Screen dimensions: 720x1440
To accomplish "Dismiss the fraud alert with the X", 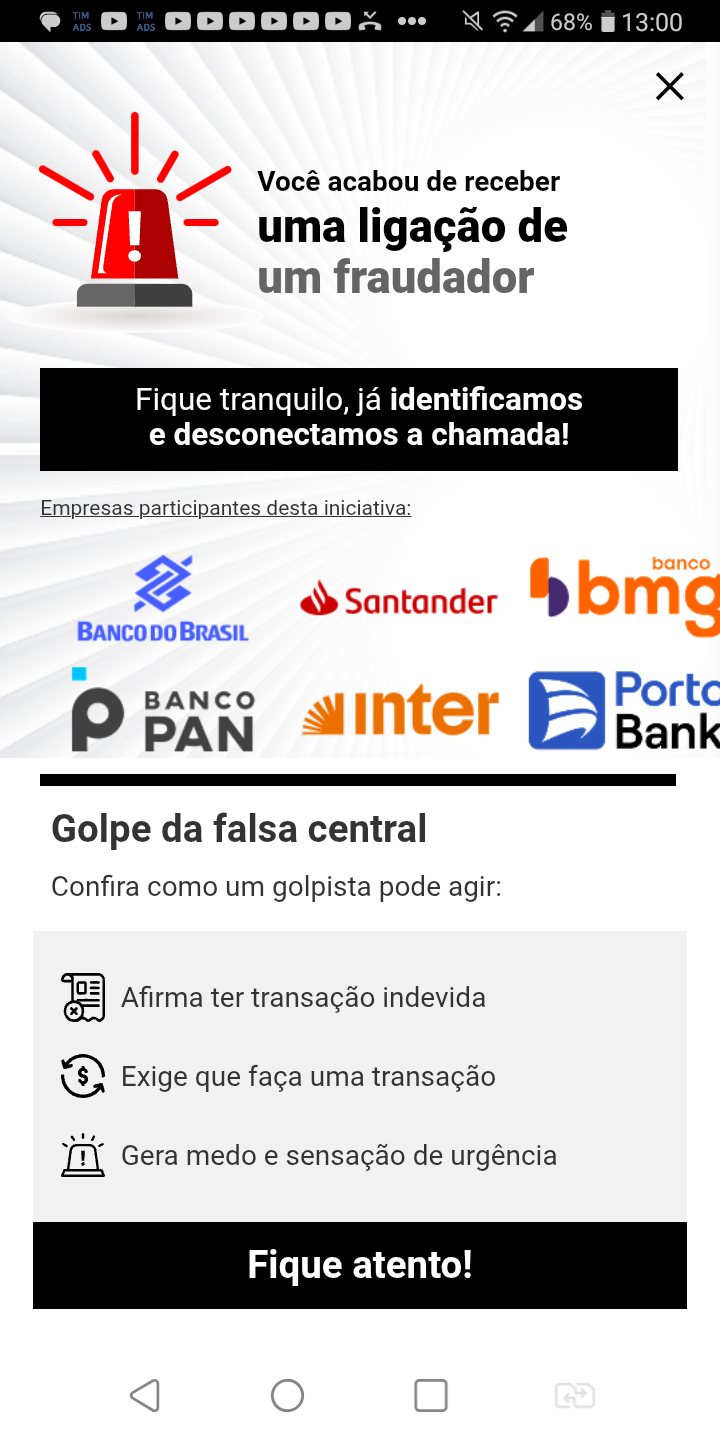I will click(668, 86).
